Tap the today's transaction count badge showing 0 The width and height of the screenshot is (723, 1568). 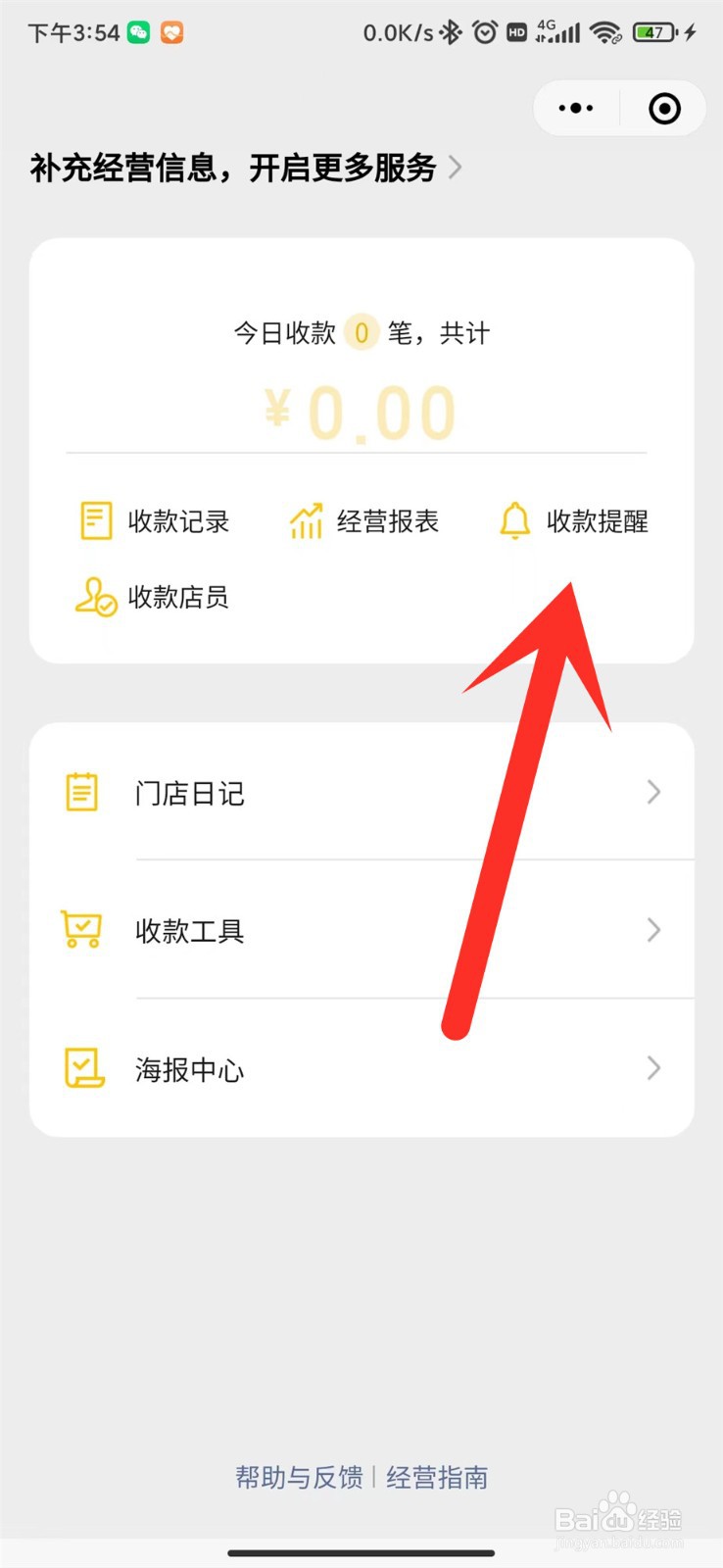point(361,332)
